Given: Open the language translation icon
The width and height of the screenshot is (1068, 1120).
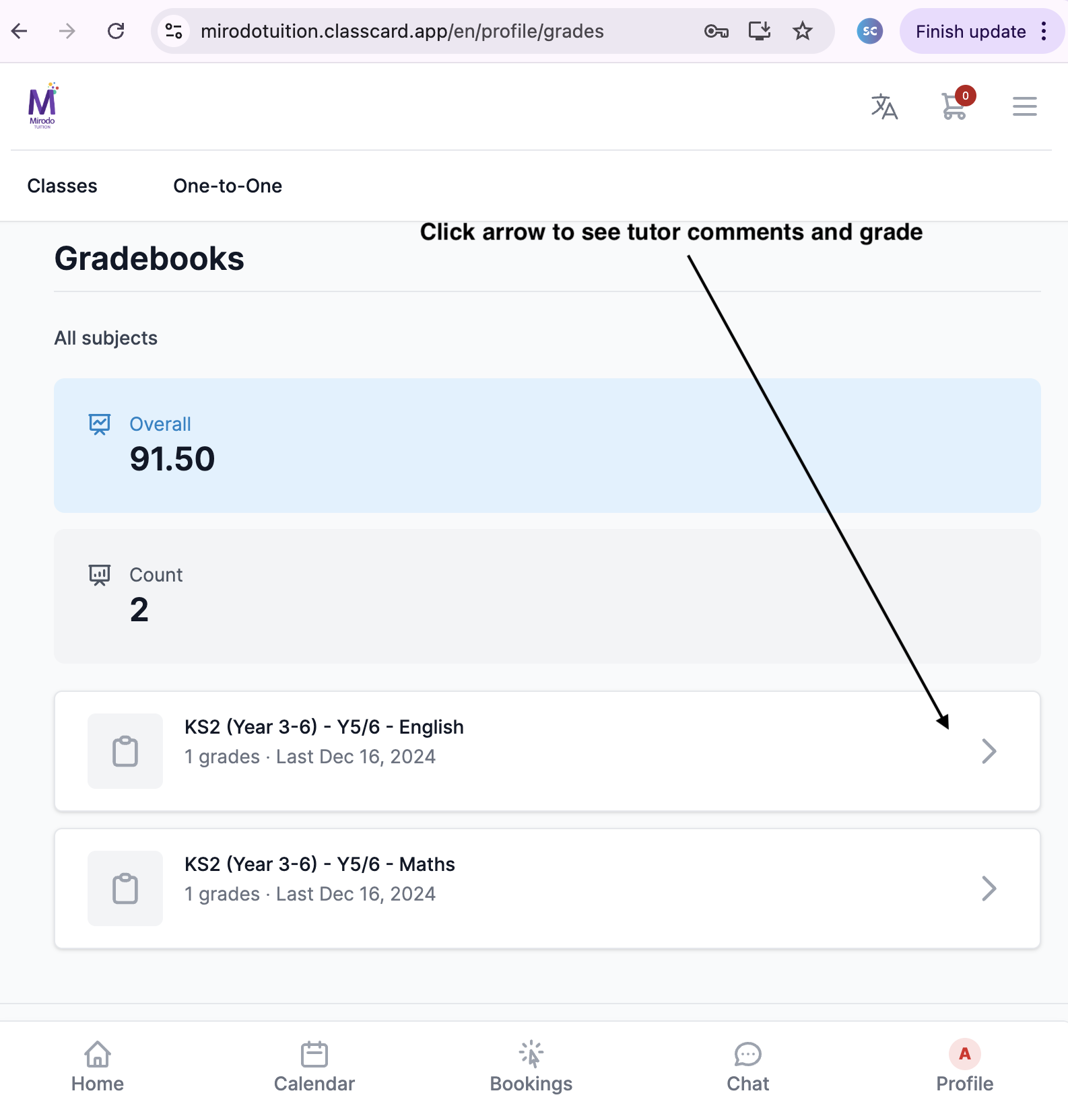Looking at the screenshot, I should (x=883, y=106).
